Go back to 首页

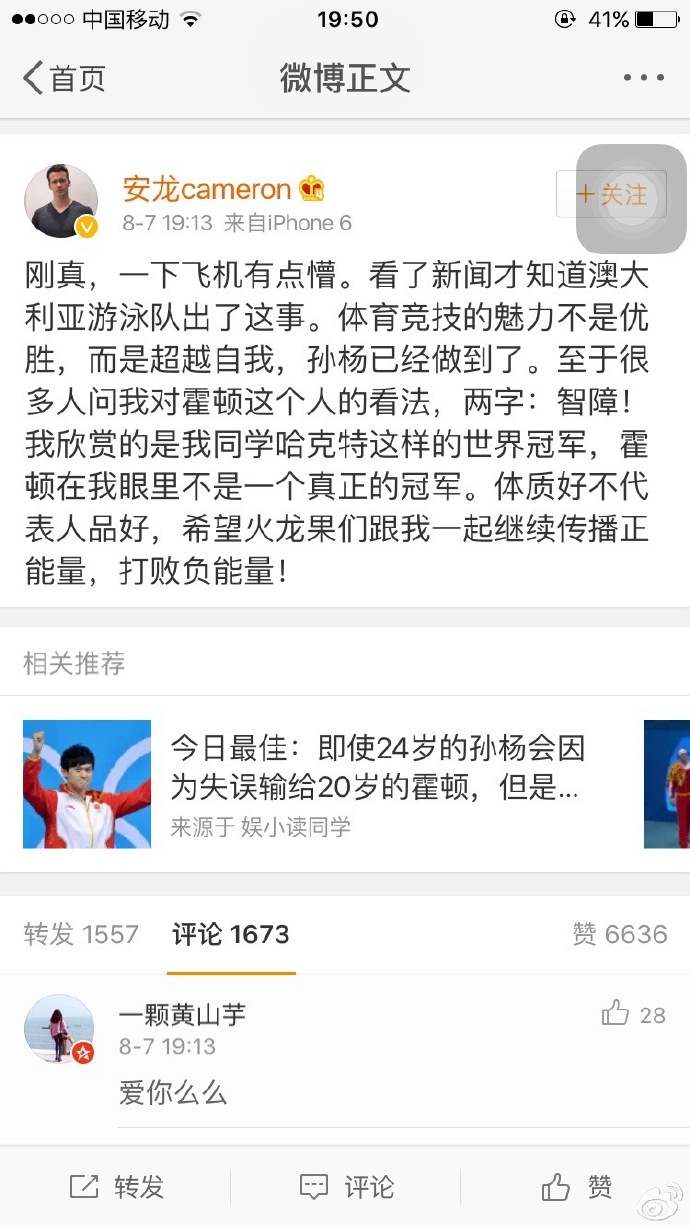click(64, 78)
